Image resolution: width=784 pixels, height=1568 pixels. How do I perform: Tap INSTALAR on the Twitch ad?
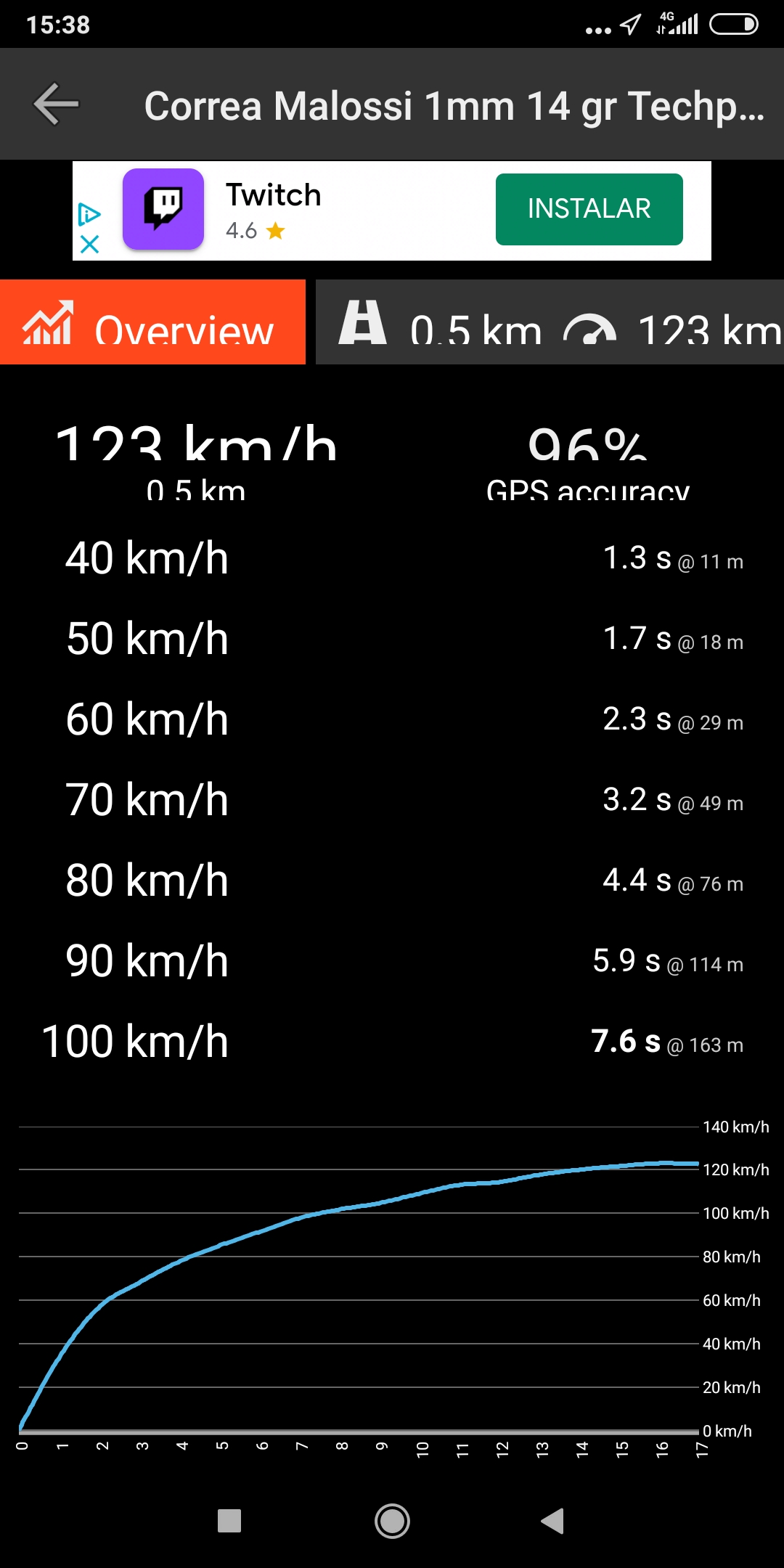(589, 209)
